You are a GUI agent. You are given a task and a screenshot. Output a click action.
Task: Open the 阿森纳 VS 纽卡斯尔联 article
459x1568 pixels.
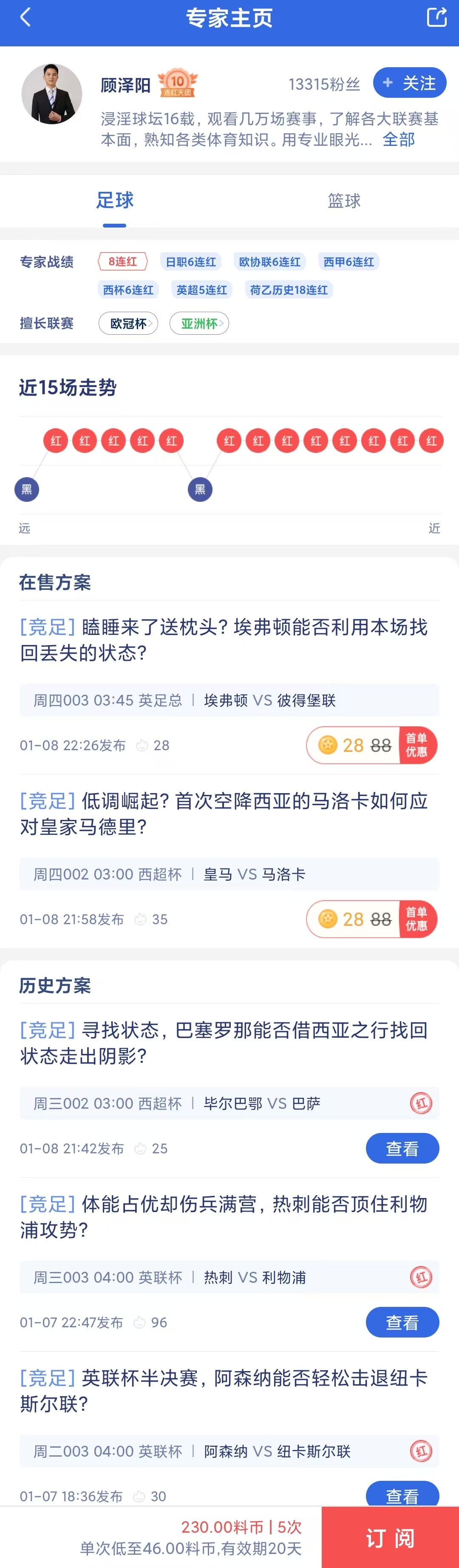(x=223, y=1391)
